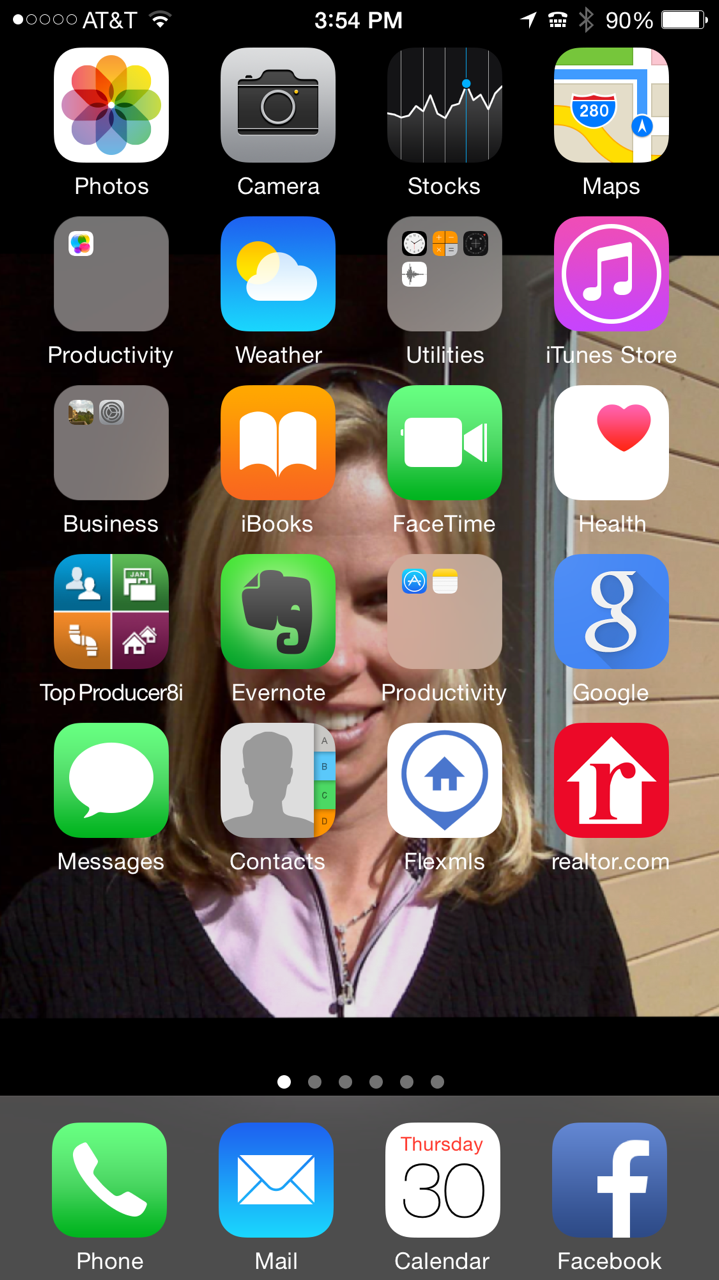Image resolution: width=719 pixels, height=1280 pixels.
Task: Open the Mail app in dock
Action: pos(276,1180)
